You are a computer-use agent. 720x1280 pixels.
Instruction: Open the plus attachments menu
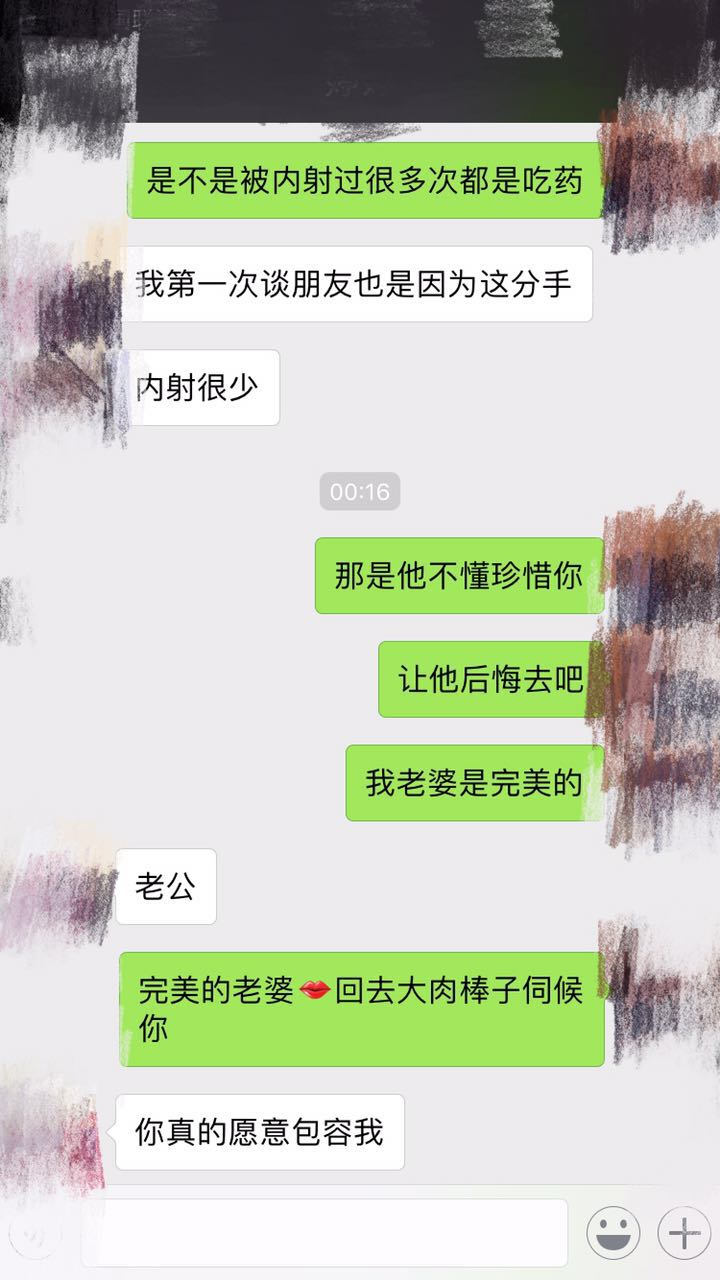point(684,1233)
